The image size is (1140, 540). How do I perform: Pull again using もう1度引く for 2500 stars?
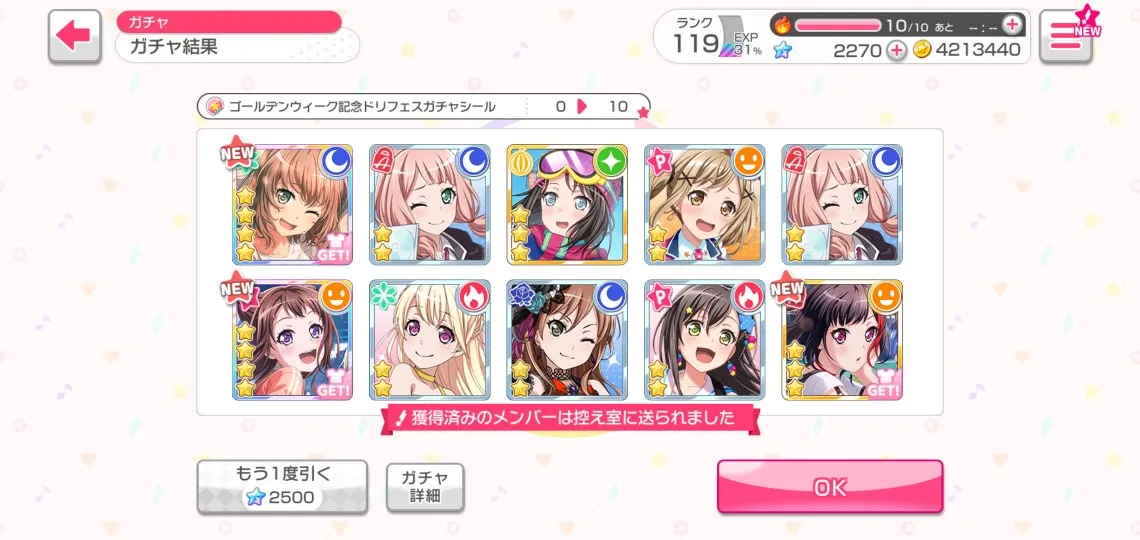point(281,487)
